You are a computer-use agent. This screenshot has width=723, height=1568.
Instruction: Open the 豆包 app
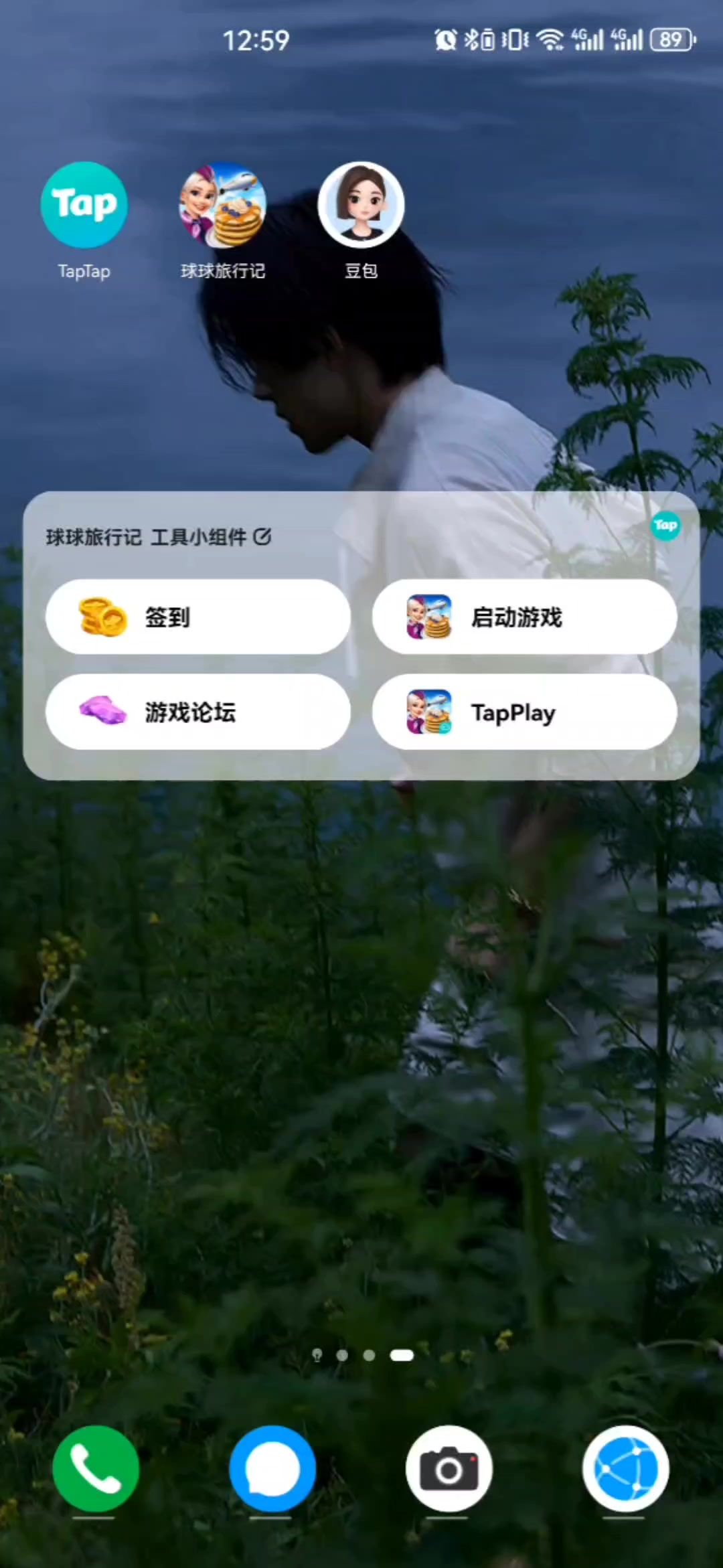click(361, 206)
